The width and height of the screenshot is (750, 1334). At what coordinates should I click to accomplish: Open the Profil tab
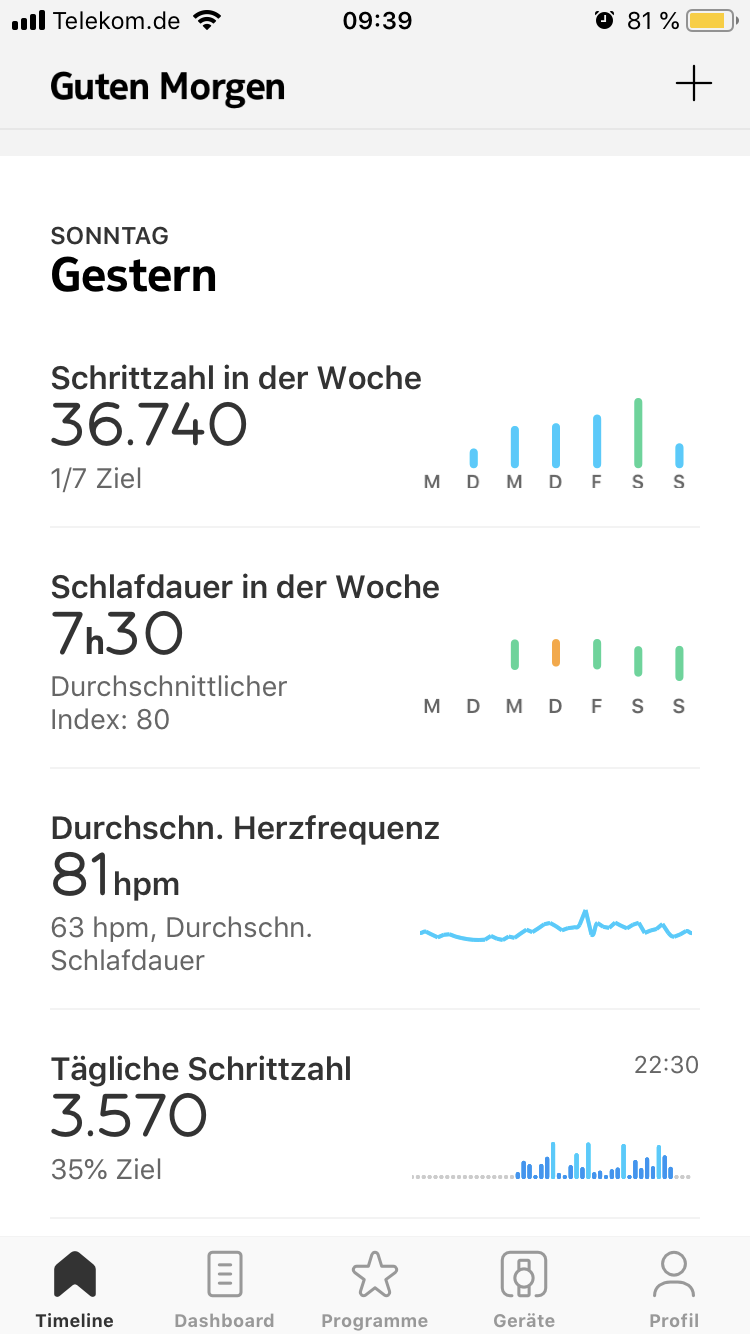[x=674, y=1289]
